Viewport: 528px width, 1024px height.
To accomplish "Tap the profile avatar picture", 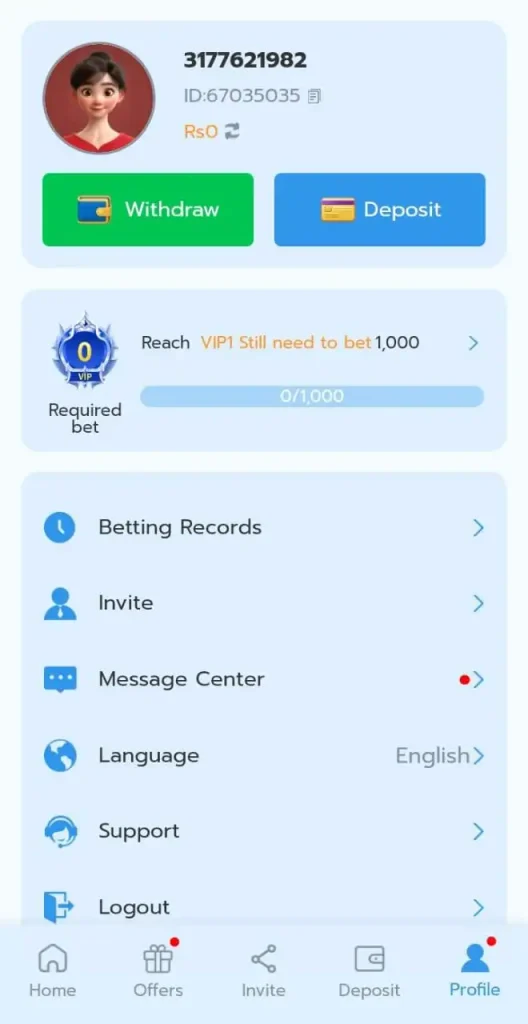I will [99, 98].
